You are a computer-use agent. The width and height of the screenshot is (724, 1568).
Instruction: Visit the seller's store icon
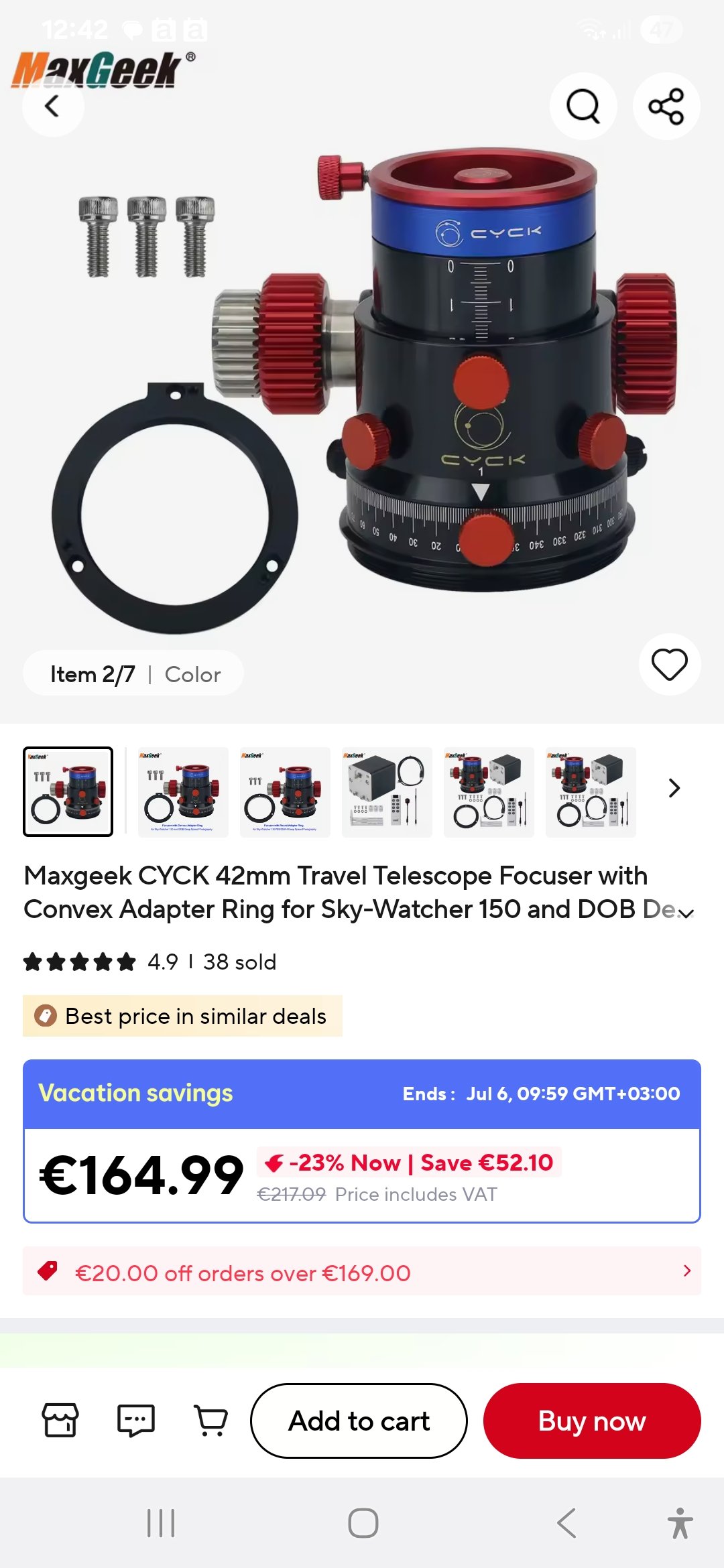(x=60, y=1420)
